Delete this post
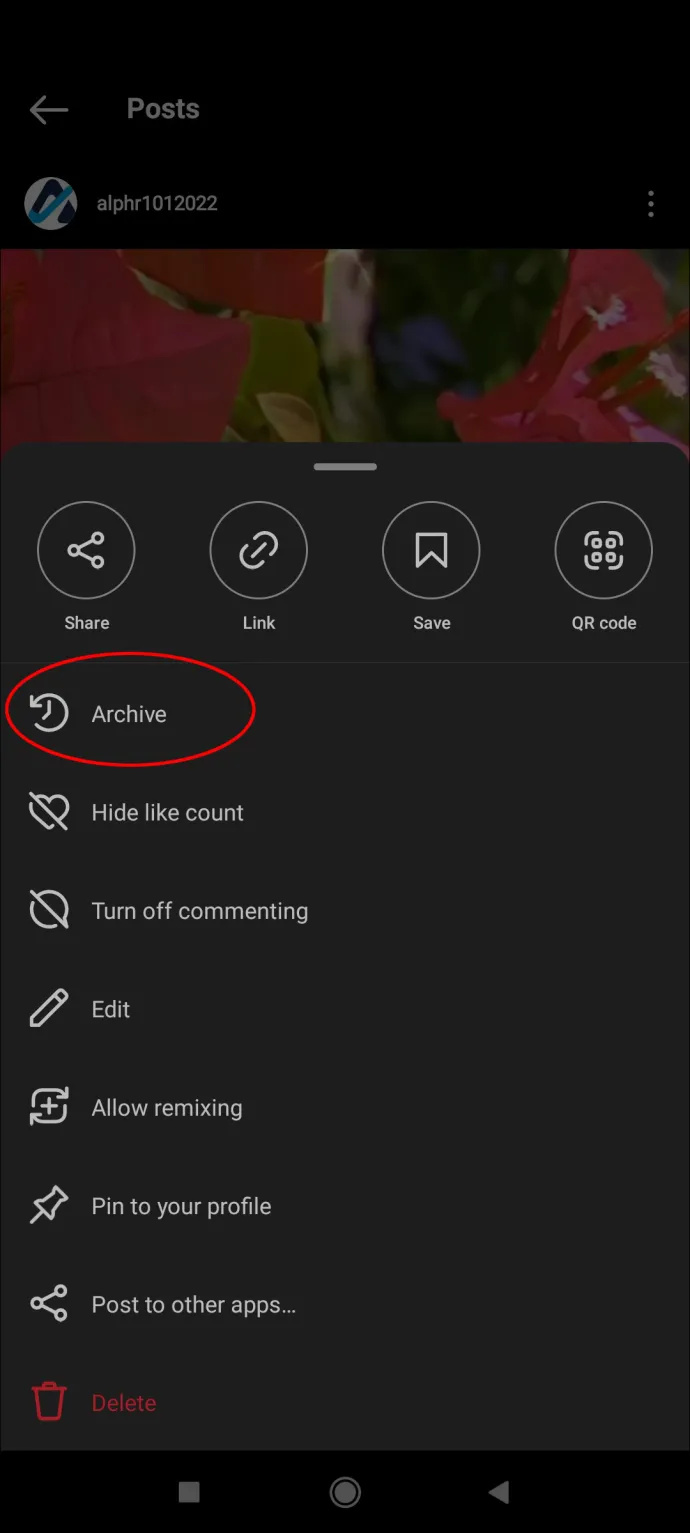 click(x=123, y=1403)
